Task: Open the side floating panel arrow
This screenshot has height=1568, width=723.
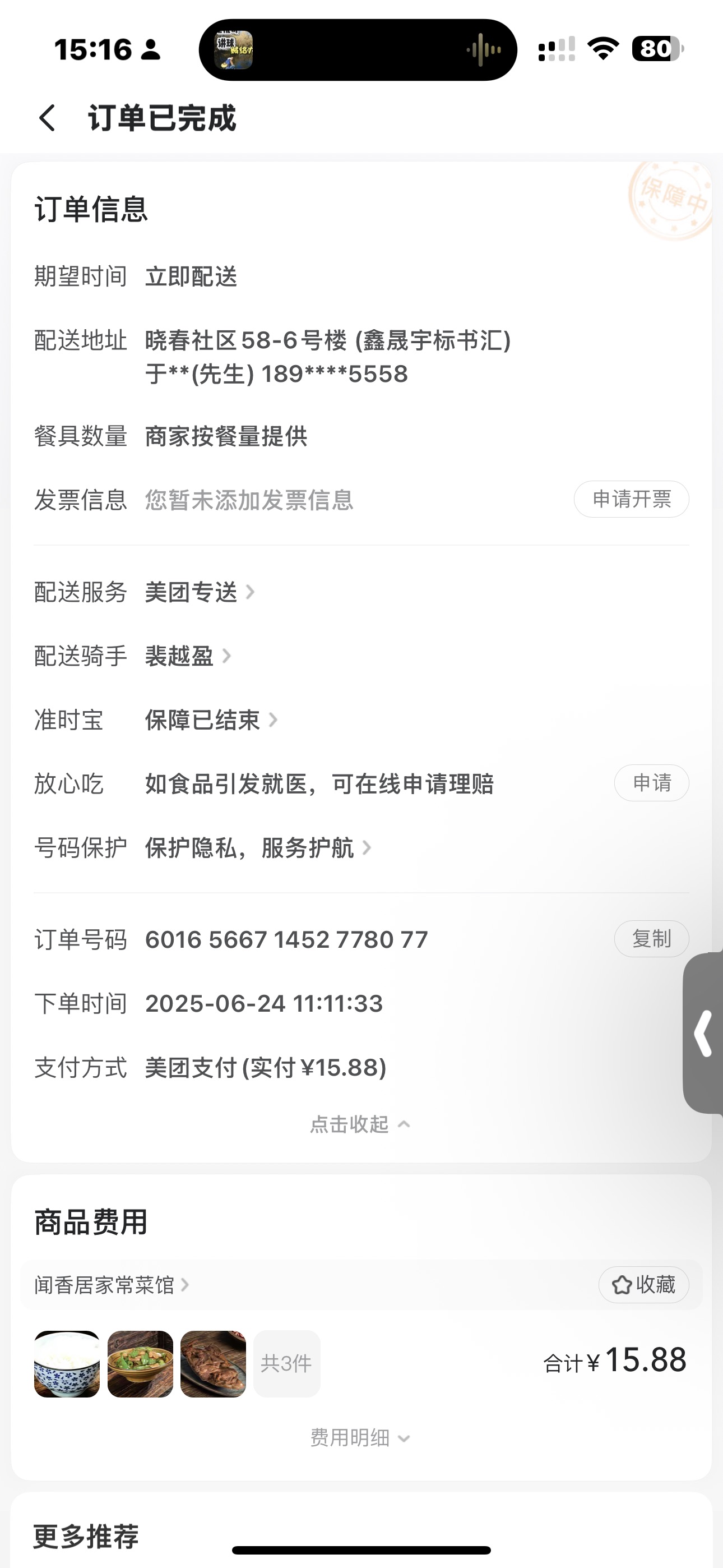Action: [704, 1033]
